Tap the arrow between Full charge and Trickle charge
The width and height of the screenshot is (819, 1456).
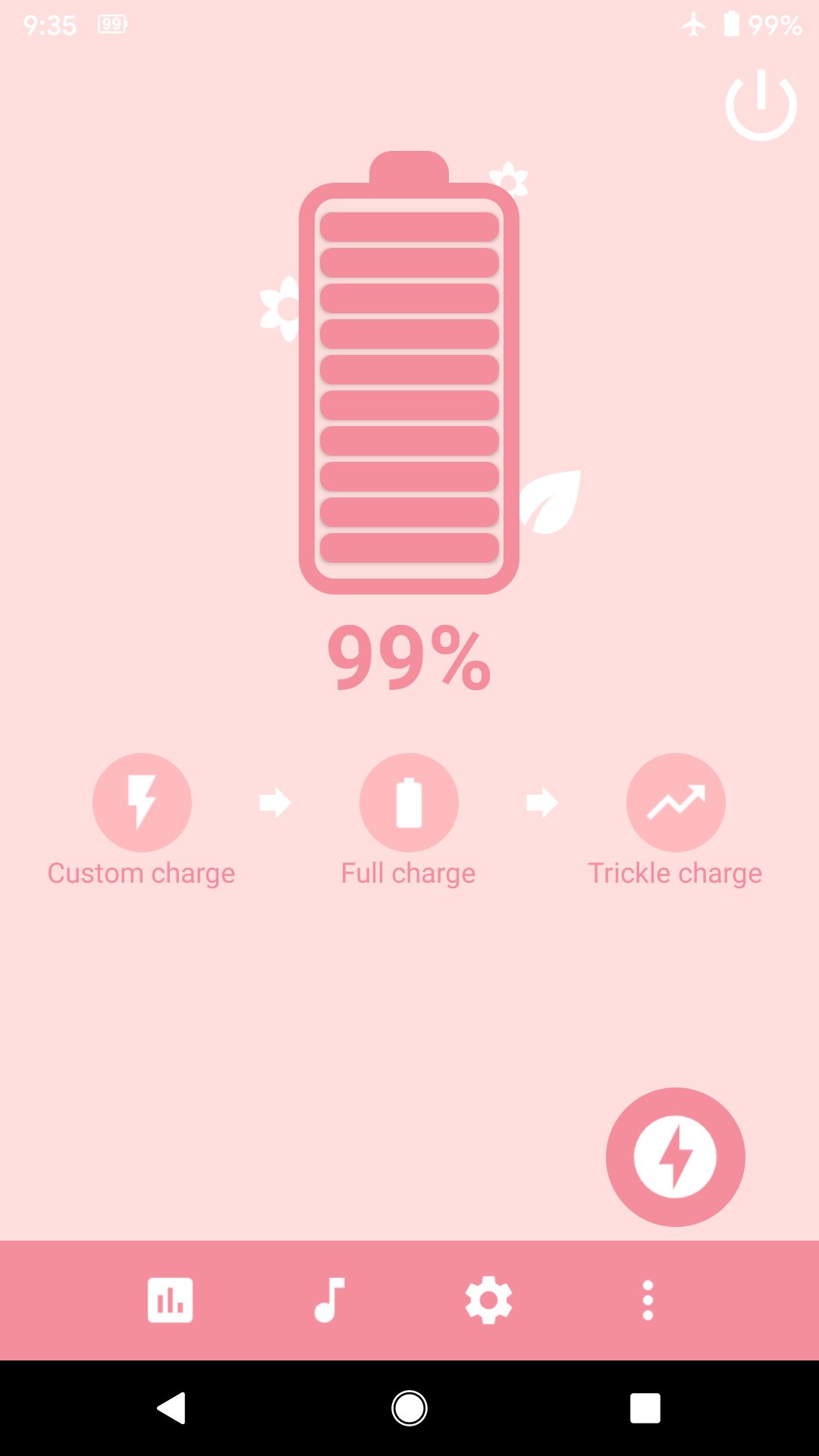point(542,802)
